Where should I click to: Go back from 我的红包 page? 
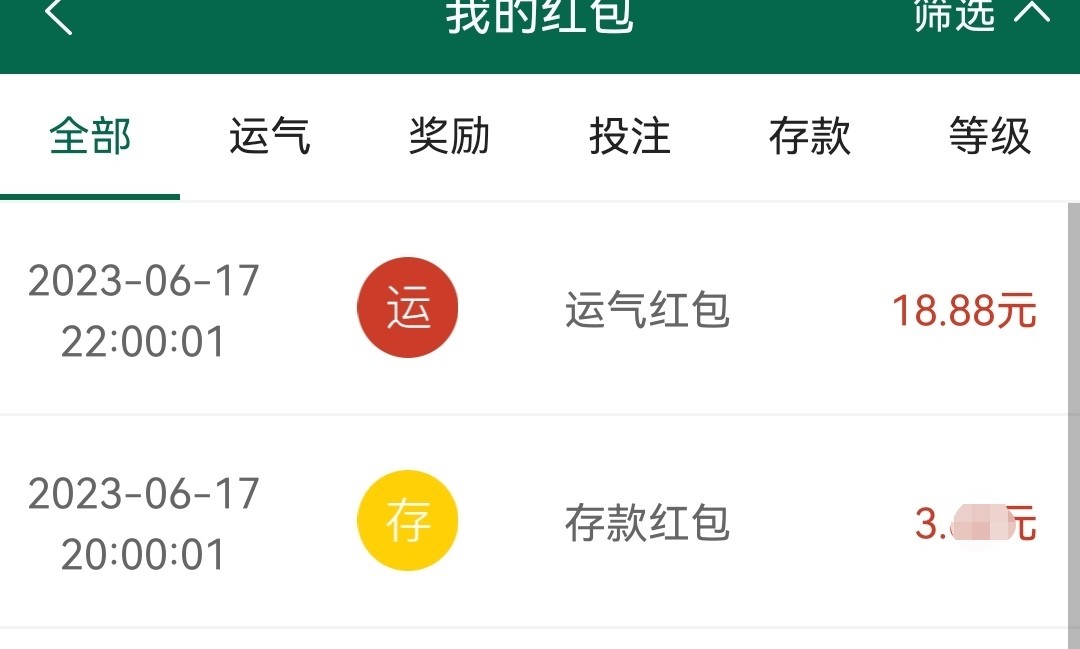click(58, 17)
